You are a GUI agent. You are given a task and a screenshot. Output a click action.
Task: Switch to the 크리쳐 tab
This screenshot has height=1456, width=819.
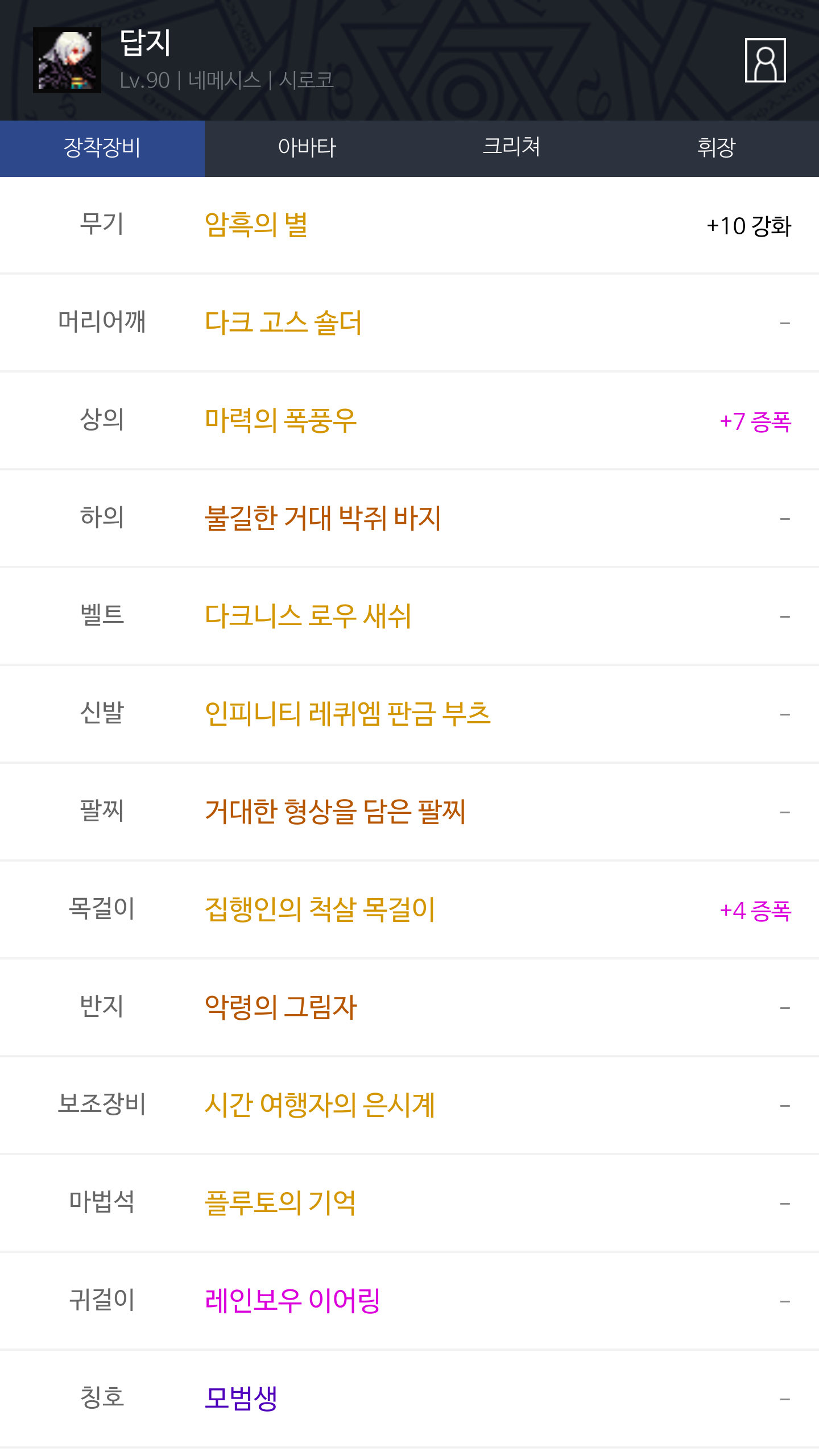pos(512,148)
